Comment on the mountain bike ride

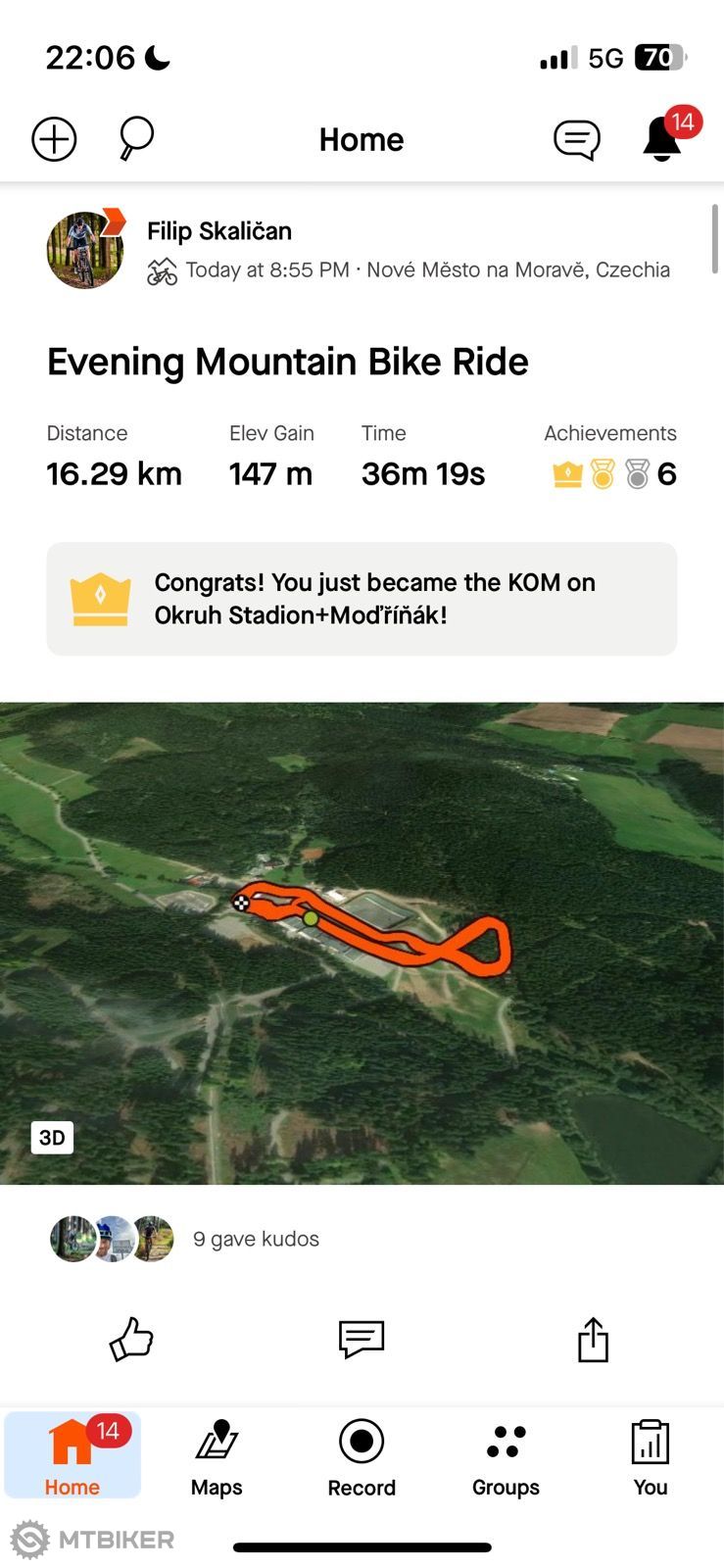pyautogui.click(x=362, y=1339)
